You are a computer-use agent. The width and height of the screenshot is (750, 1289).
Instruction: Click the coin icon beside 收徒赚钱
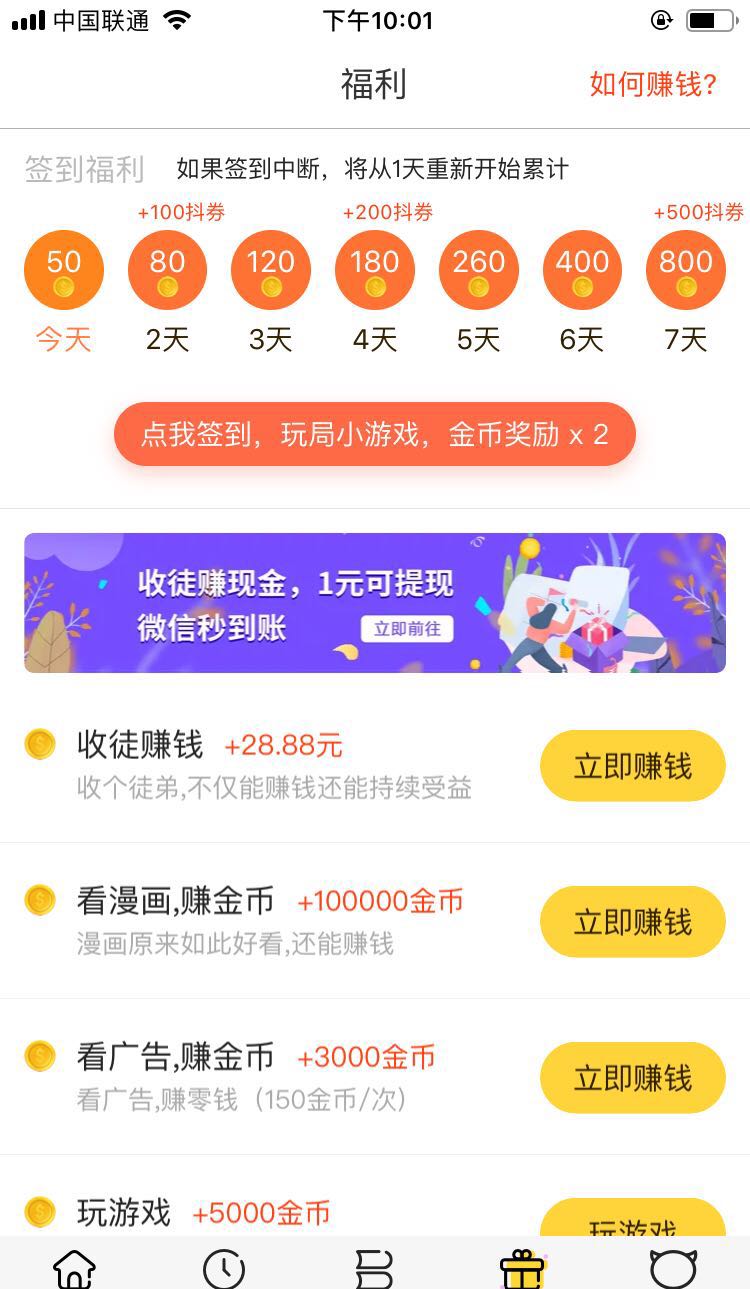pos(38,744)
